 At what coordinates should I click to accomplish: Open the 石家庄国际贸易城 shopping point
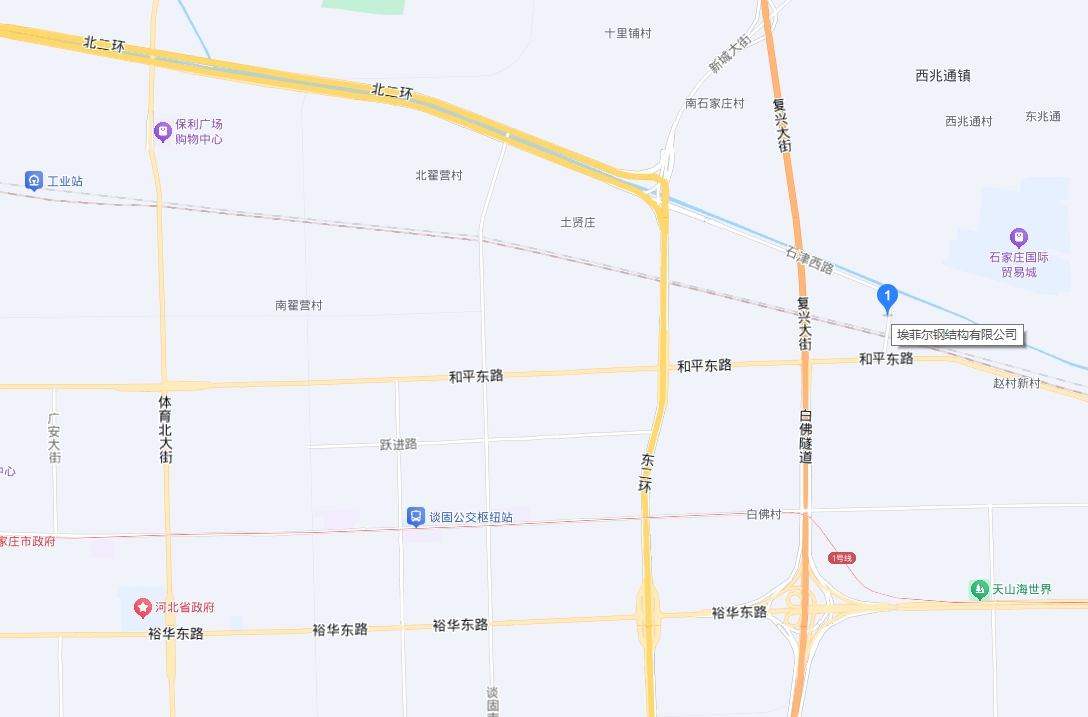[1019, 238]
